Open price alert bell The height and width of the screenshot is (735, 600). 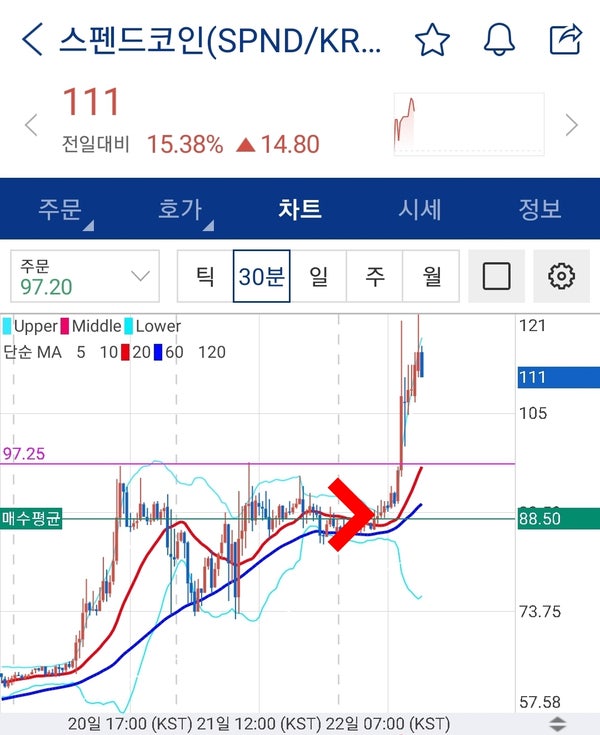(x=498, y=41)
